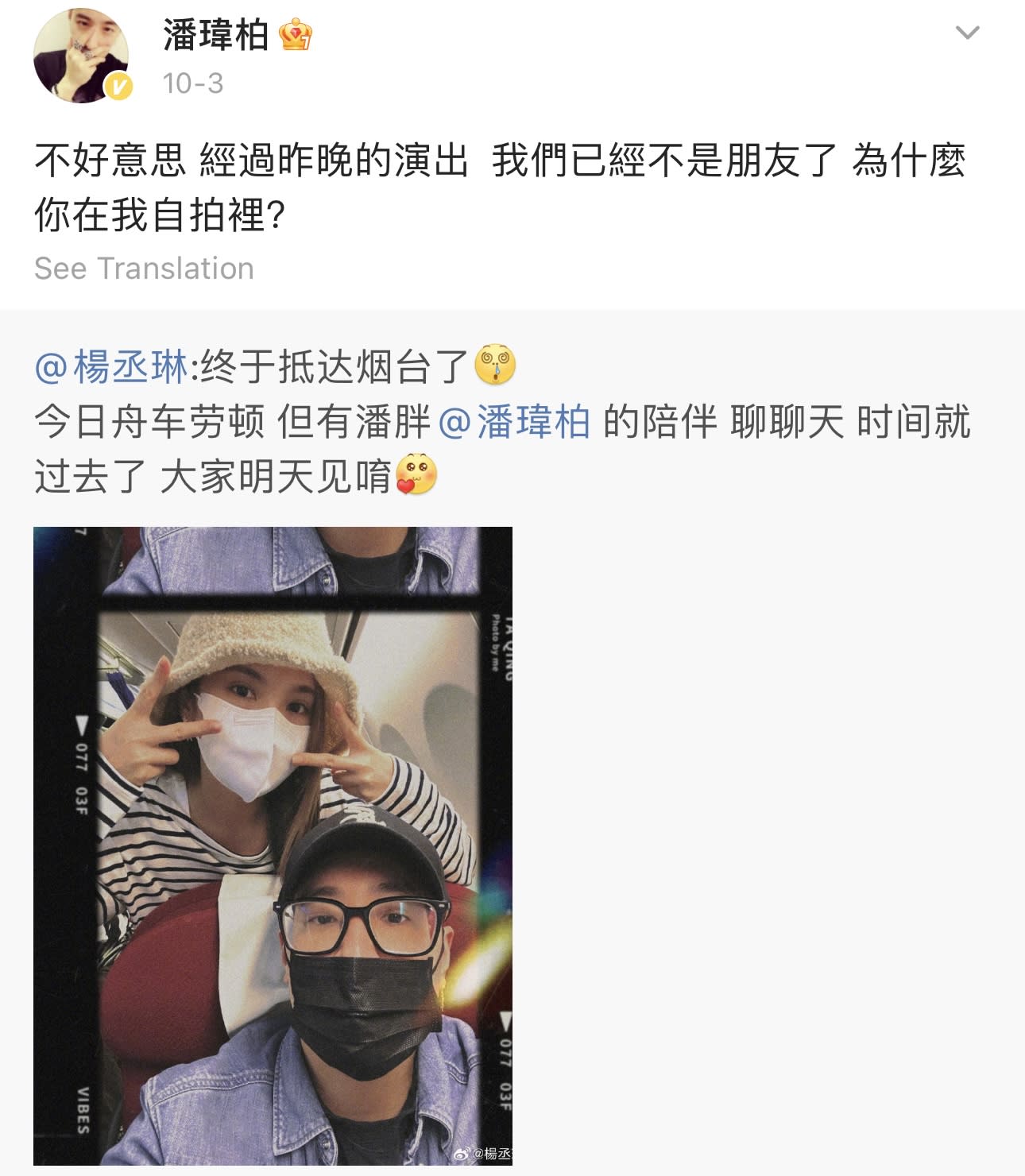Viewport: 1025px width, 1176px height.
Task: View the reposted selfie photo
Action: click(x=273, y=845)
